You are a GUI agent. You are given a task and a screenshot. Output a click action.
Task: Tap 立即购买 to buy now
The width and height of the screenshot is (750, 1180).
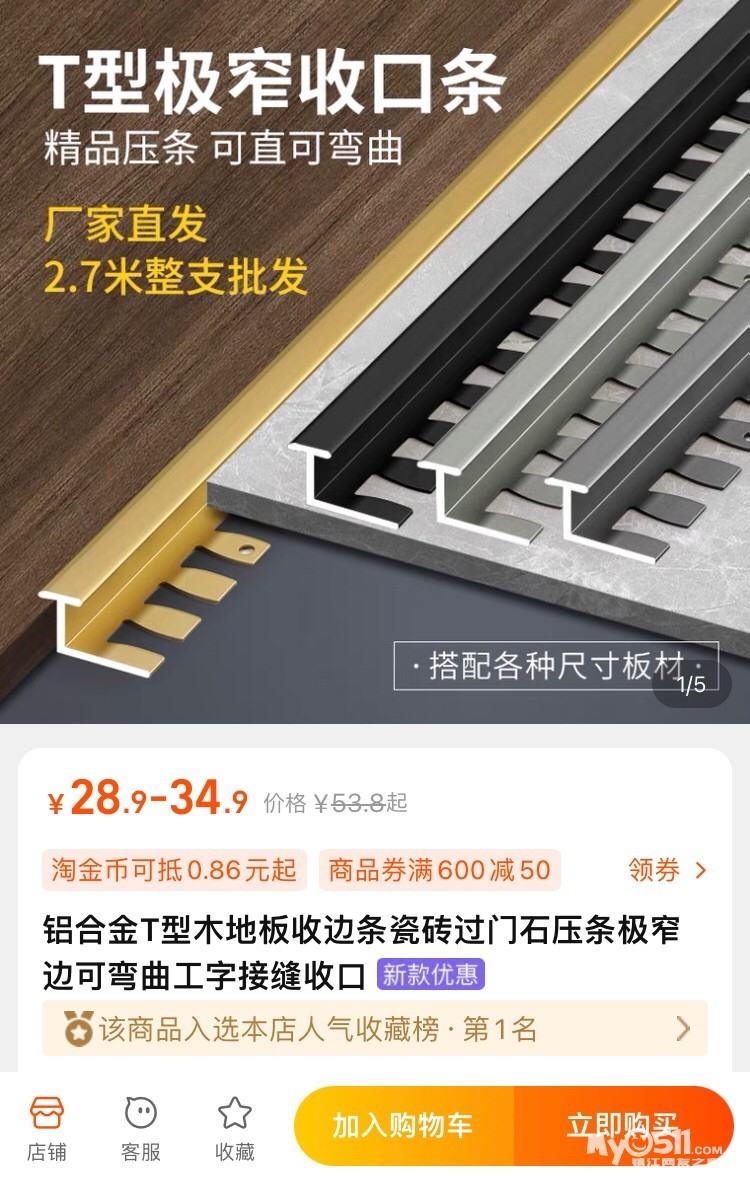coord(622,1125)
